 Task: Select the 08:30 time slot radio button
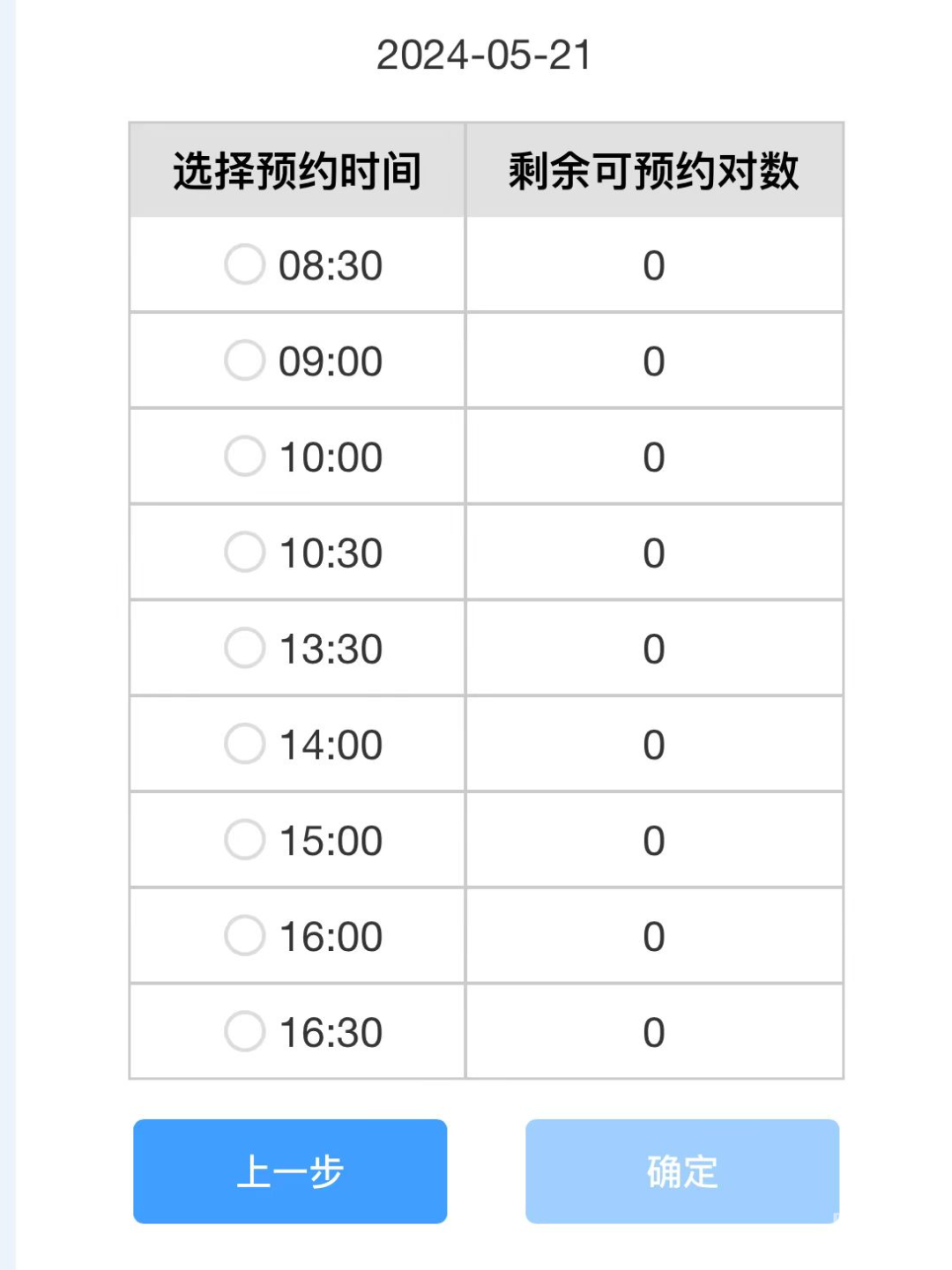(x=244, y=264)
